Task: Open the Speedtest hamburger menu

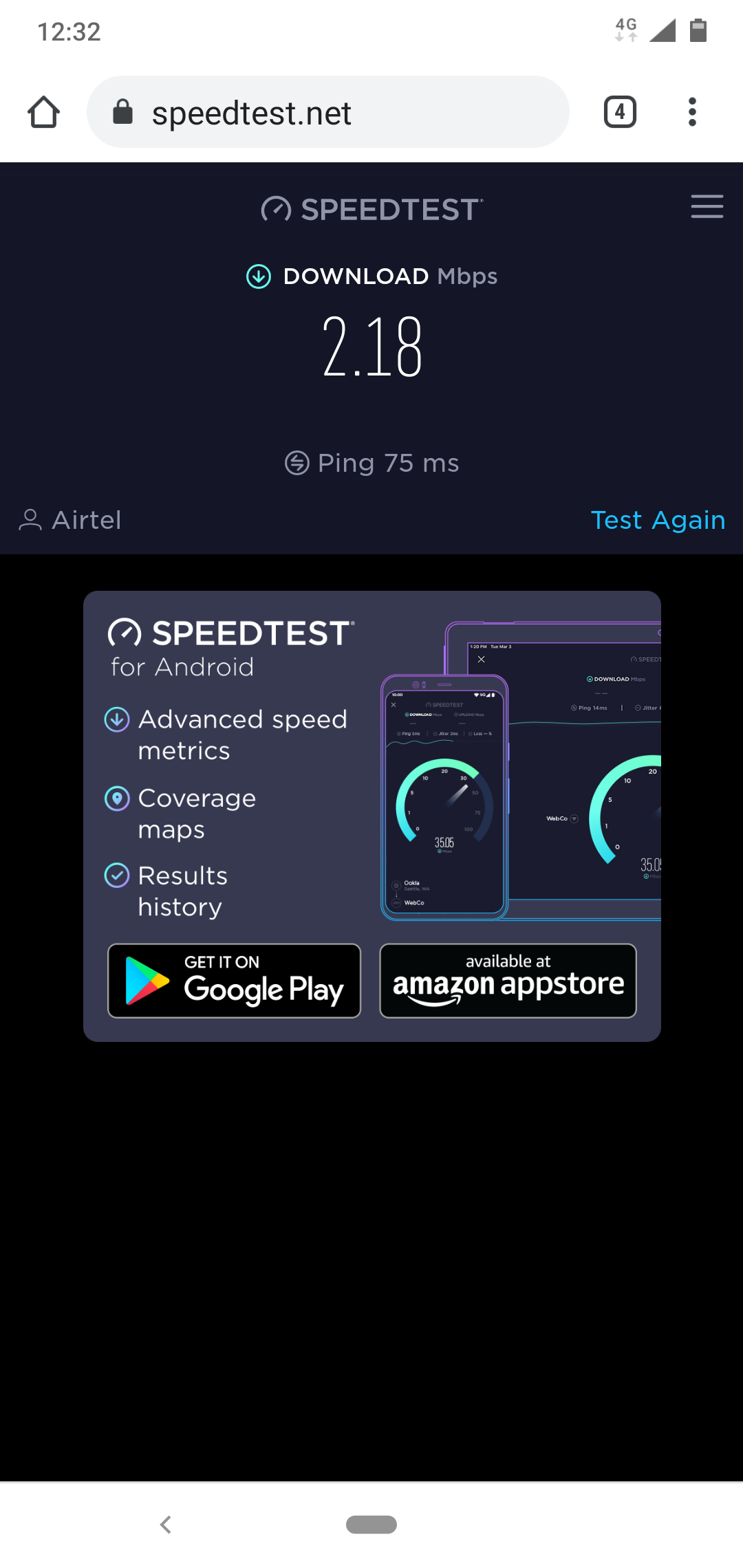Action: (707, 206)
